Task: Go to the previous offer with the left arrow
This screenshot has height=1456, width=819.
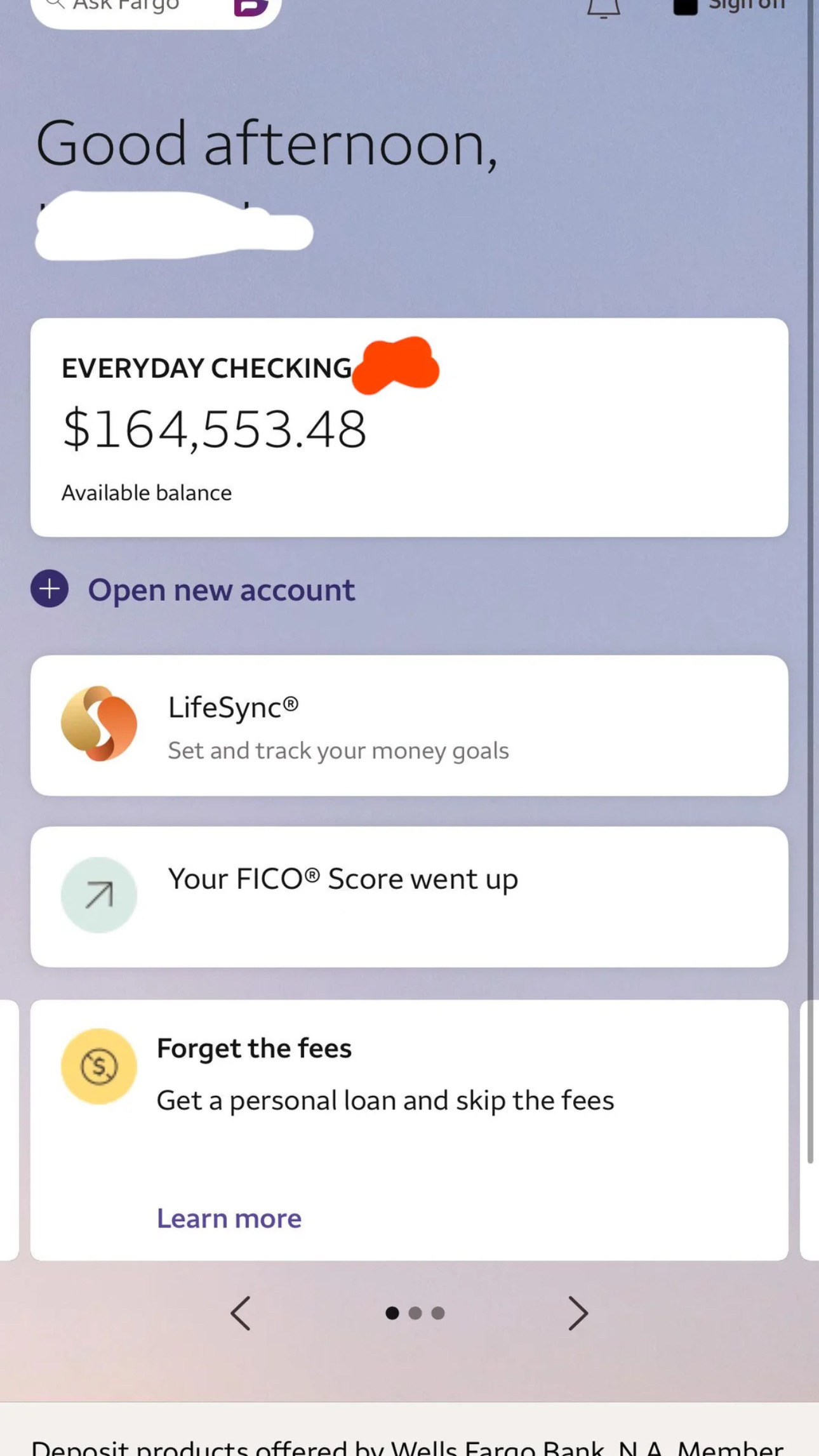Action: click(x=241, y=1313)
